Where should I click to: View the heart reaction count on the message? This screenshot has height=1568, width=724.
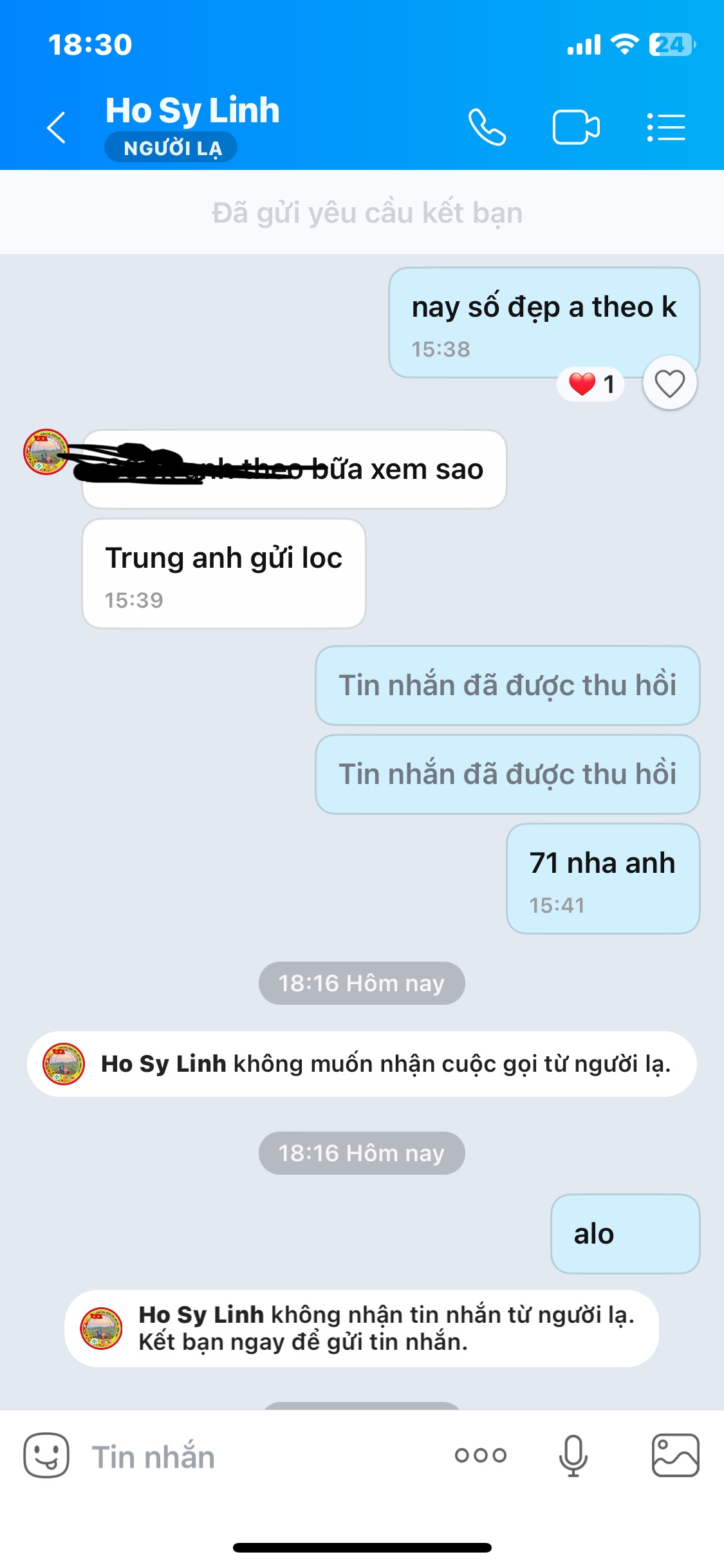[591, 384]
